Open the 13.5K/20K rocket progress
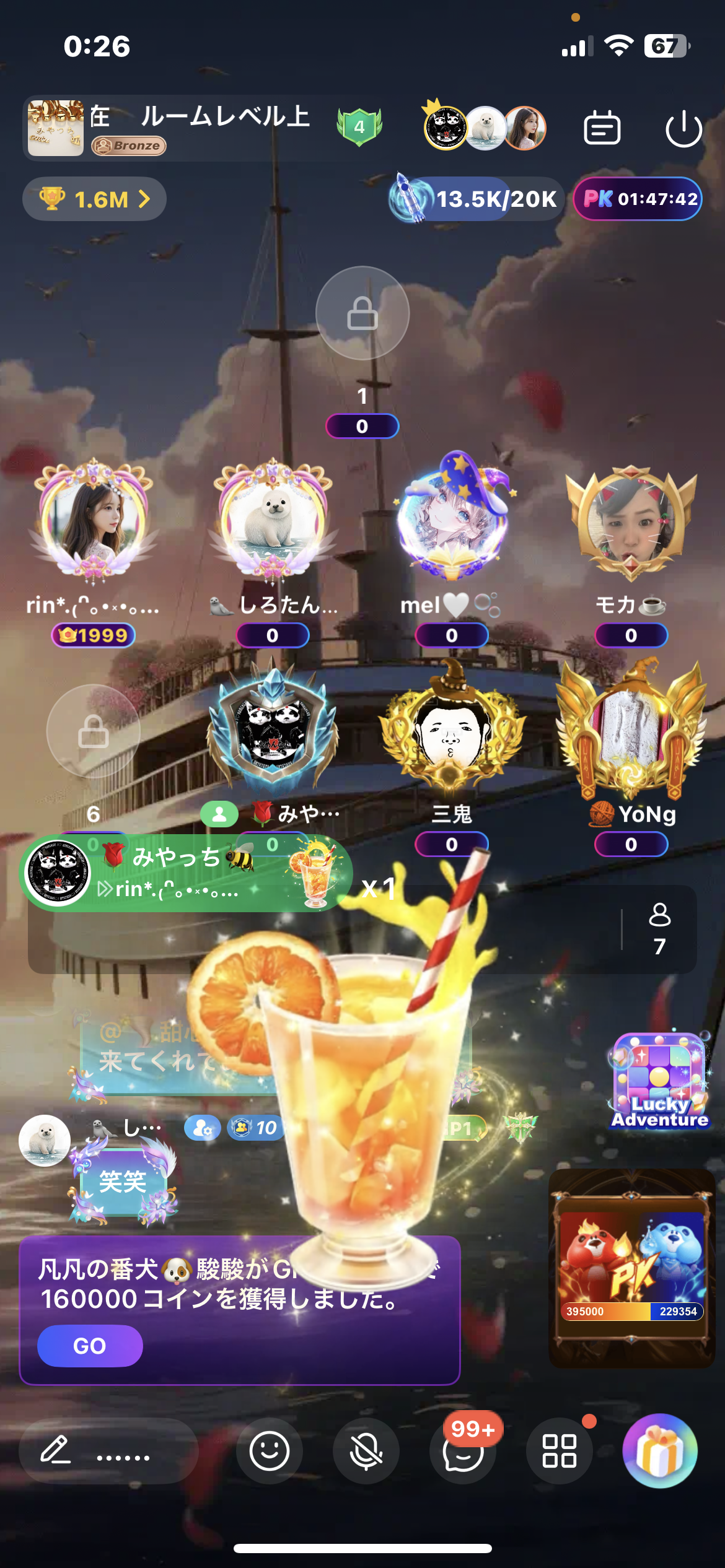Image resolution: width=725 pixels, height=1568 pixels. (476, 198)
